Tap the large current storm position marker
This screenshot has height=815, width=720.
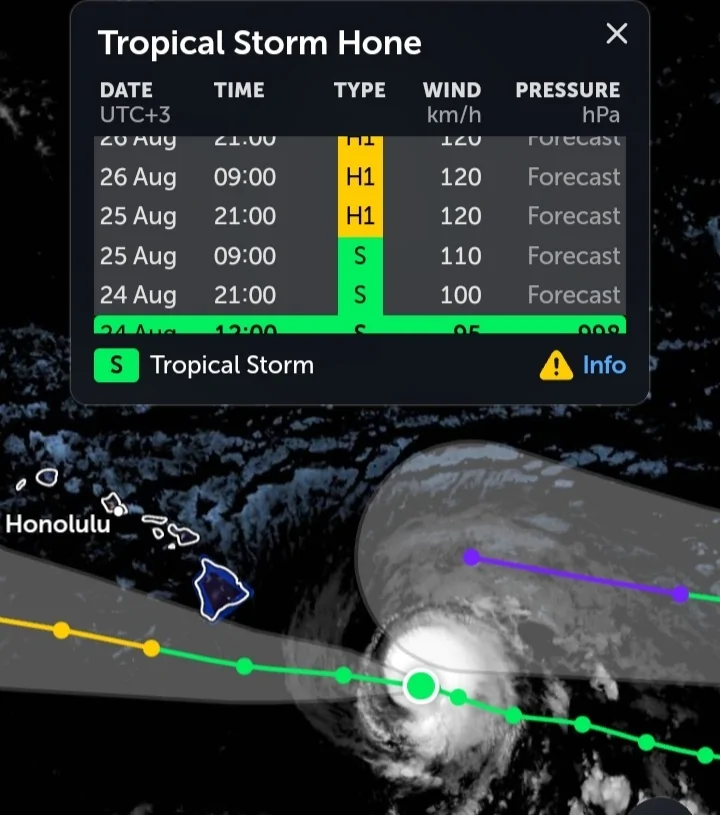point(422,686)
